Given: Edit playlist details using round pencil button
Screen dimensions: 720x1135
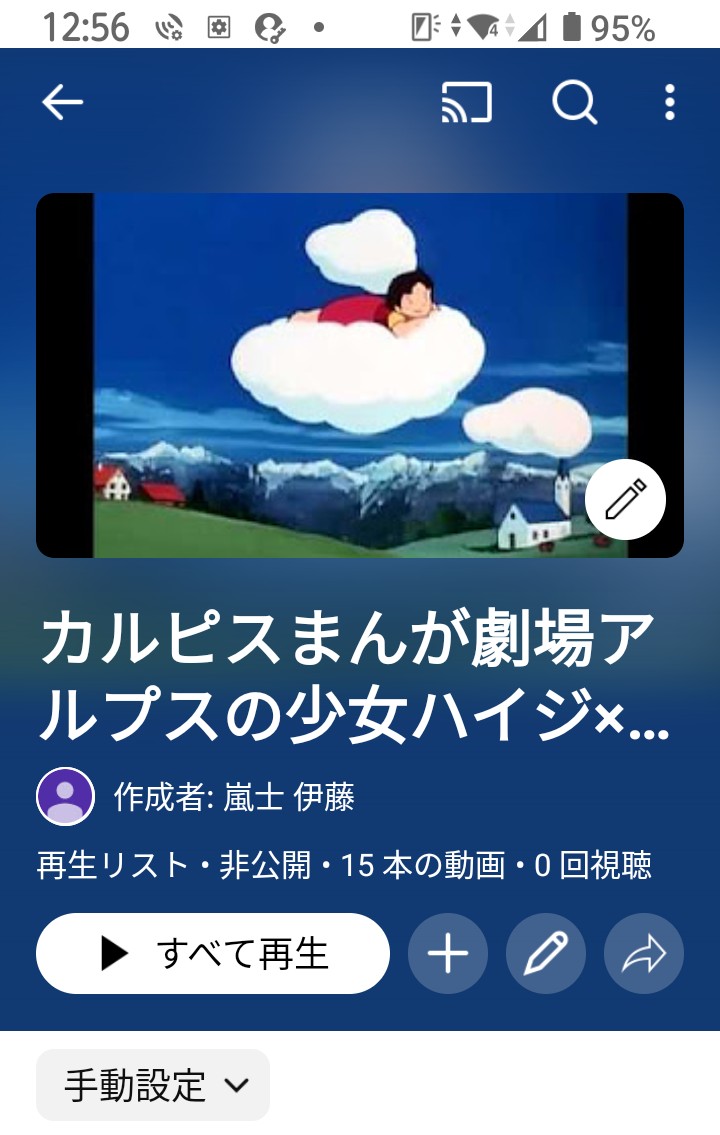Looking at the screenshot, I should pos(546,954).
